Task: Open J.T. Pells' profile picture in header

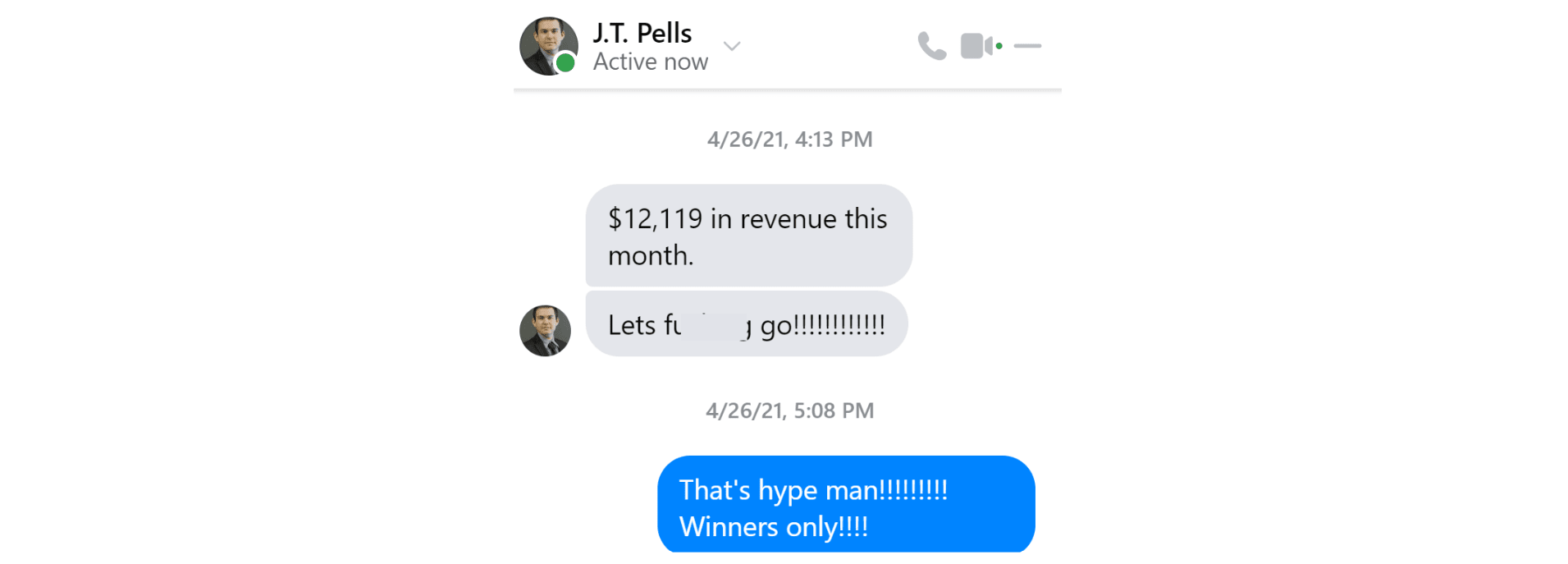Action: click(x=548, y=46)
